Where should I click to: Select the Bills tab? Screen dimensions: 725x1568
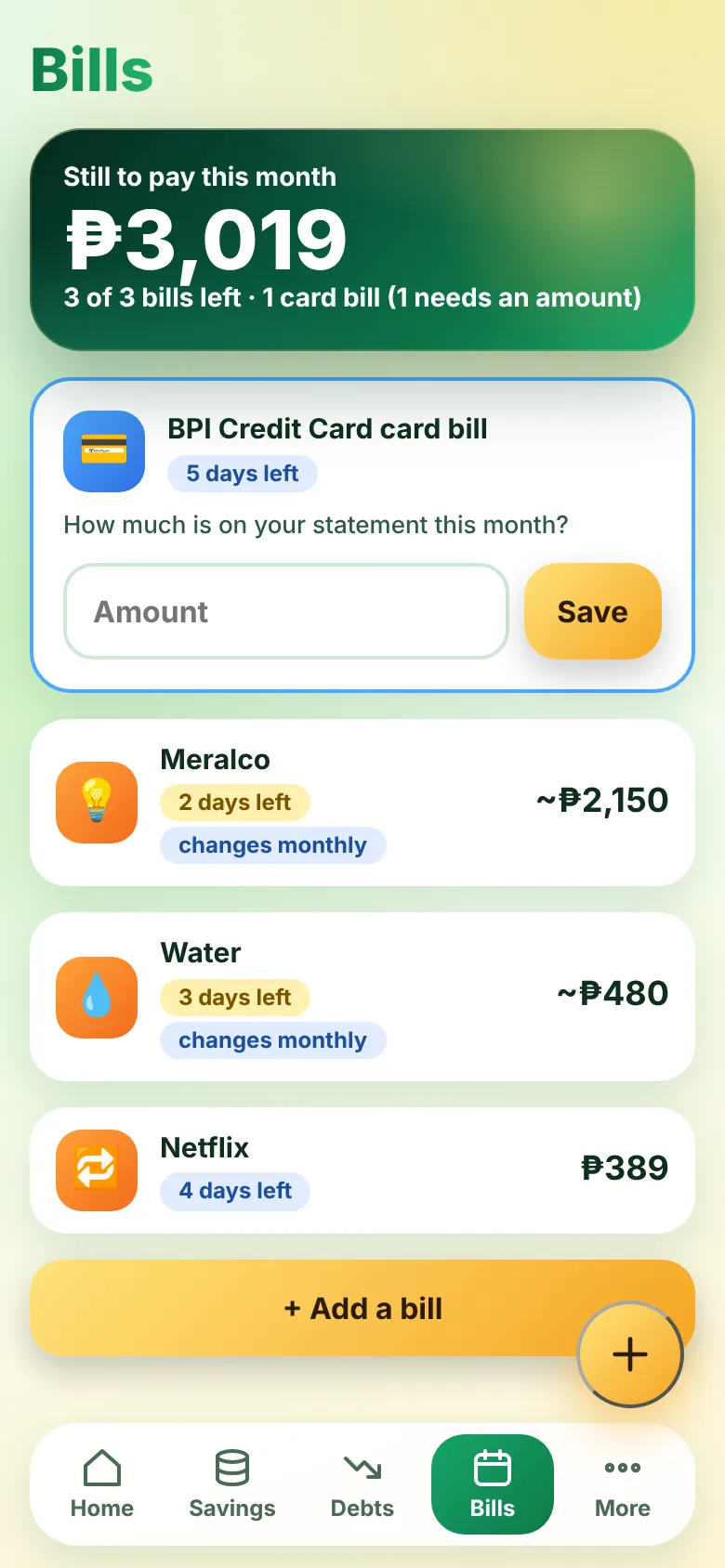click(493, 1484)
